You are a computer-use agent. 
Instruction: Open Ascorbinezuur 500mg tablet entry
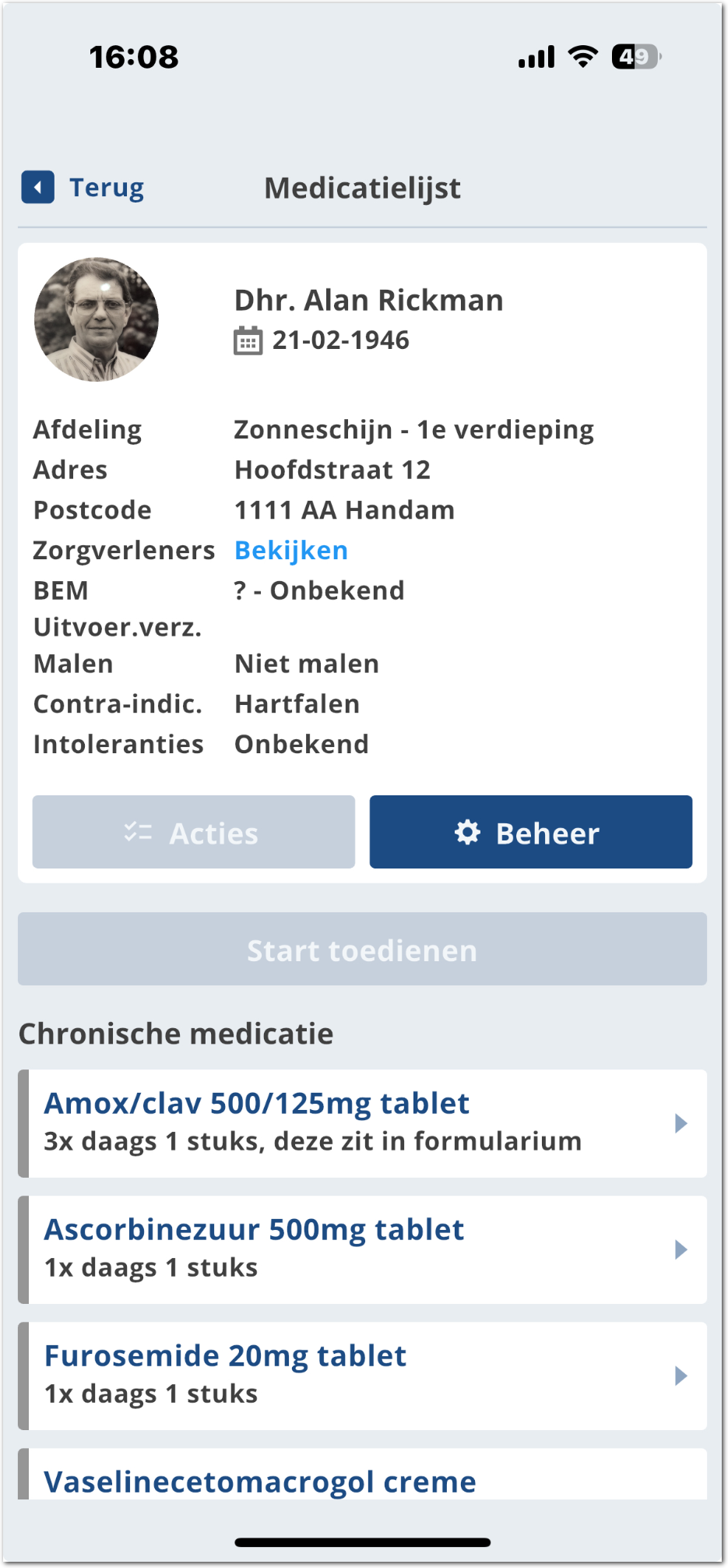362,1249
